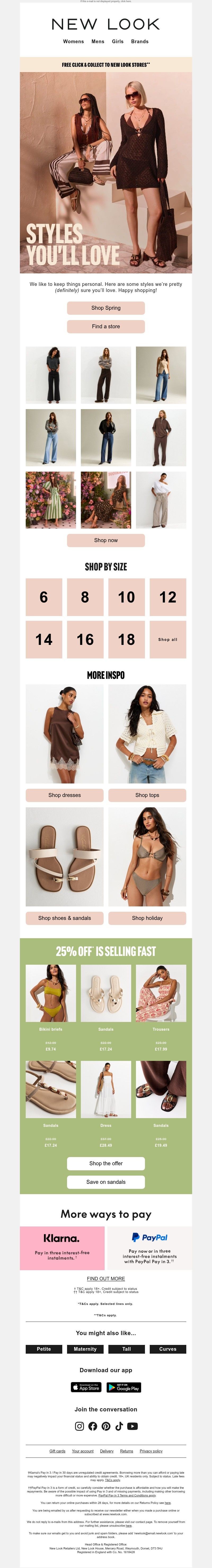
Task: Download from the App Store badge
Action: (86, 1388)
